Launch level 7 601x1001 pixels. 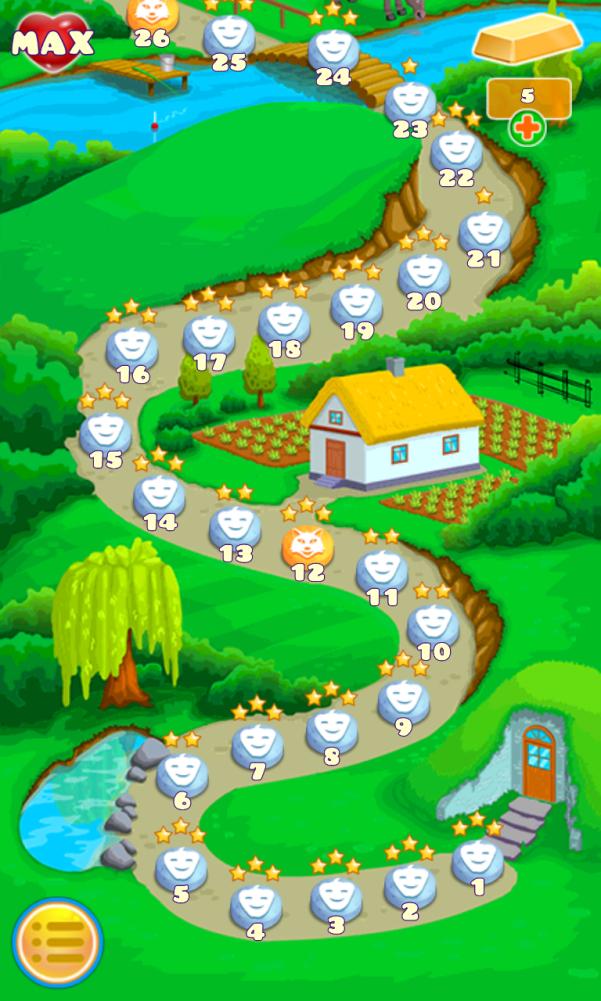coord(257,746)
